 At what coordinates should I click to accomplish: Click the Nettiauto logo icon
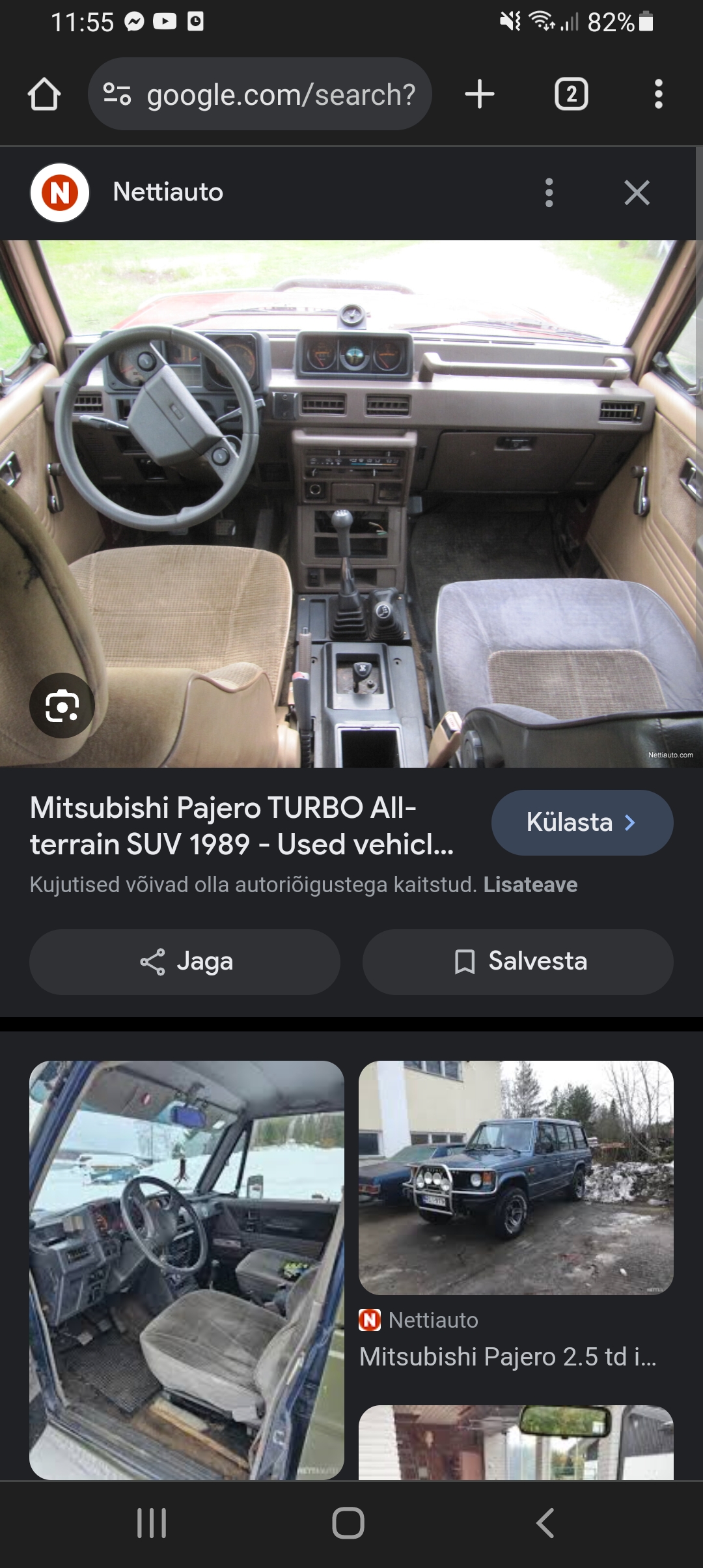(59, 191)
